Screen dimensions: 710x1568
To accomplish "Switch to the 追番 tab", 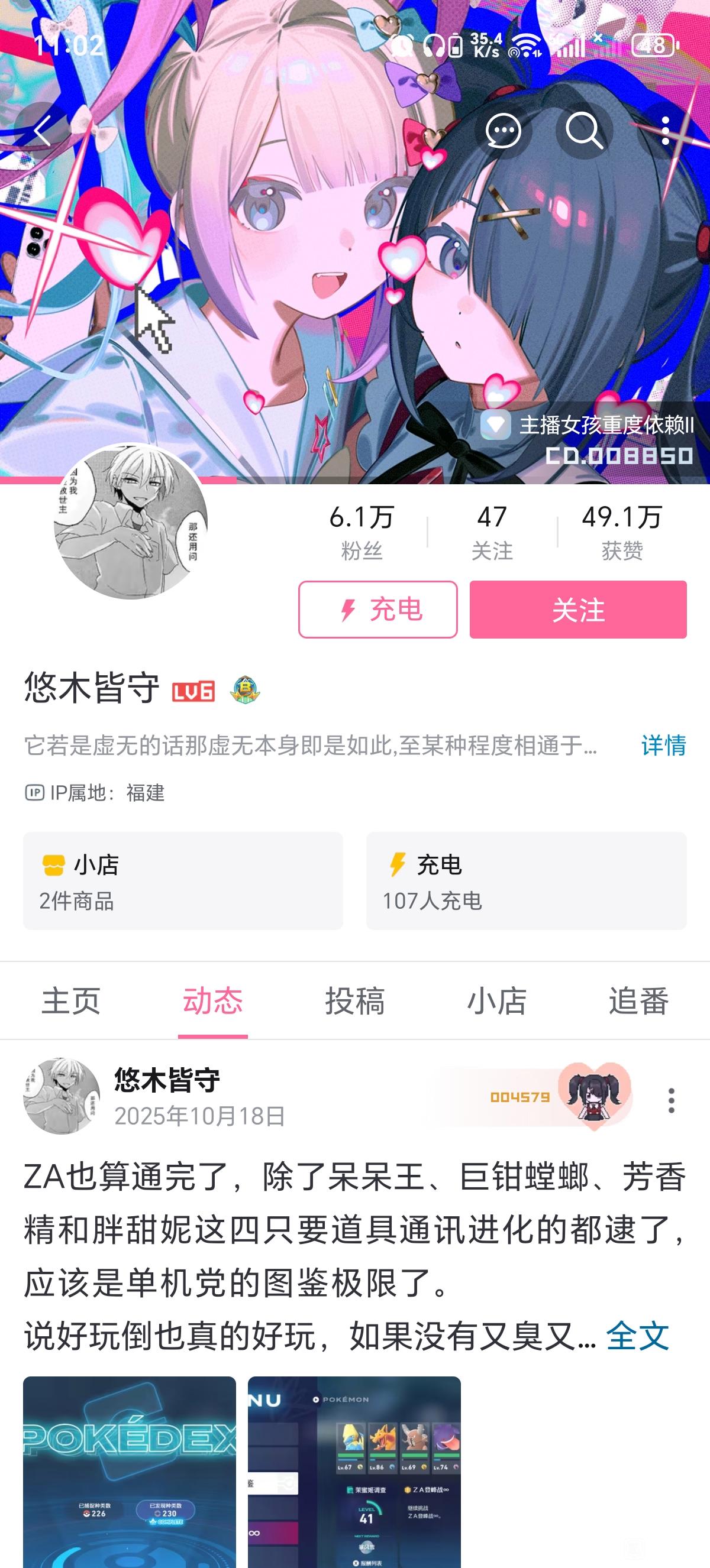I will click(x=639, y=1002).
